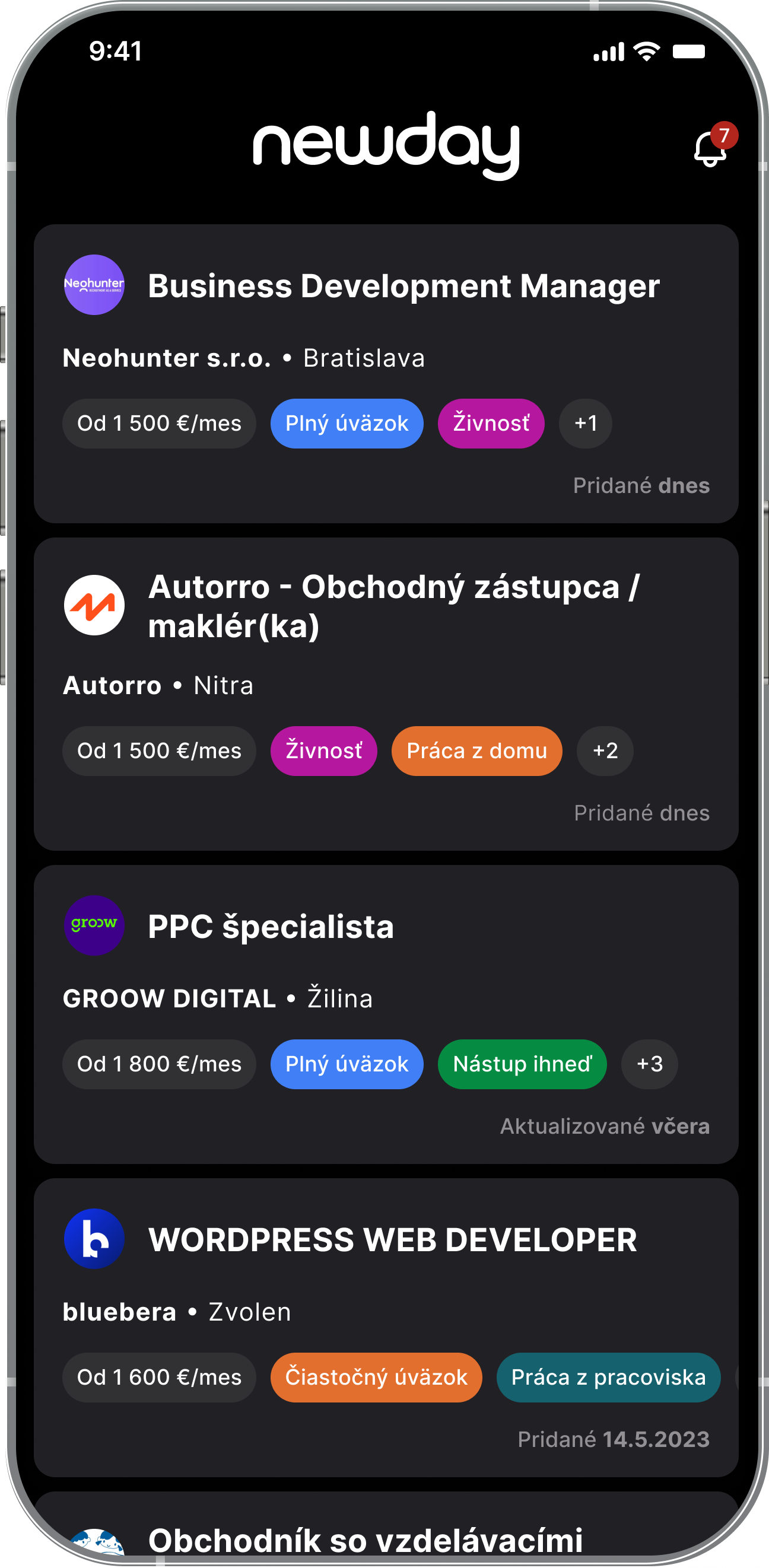Viewport: 769px width, 1568px height.
Task: Open the Autorro Obchodný zástupca job listing
Action: coord(393,606)
